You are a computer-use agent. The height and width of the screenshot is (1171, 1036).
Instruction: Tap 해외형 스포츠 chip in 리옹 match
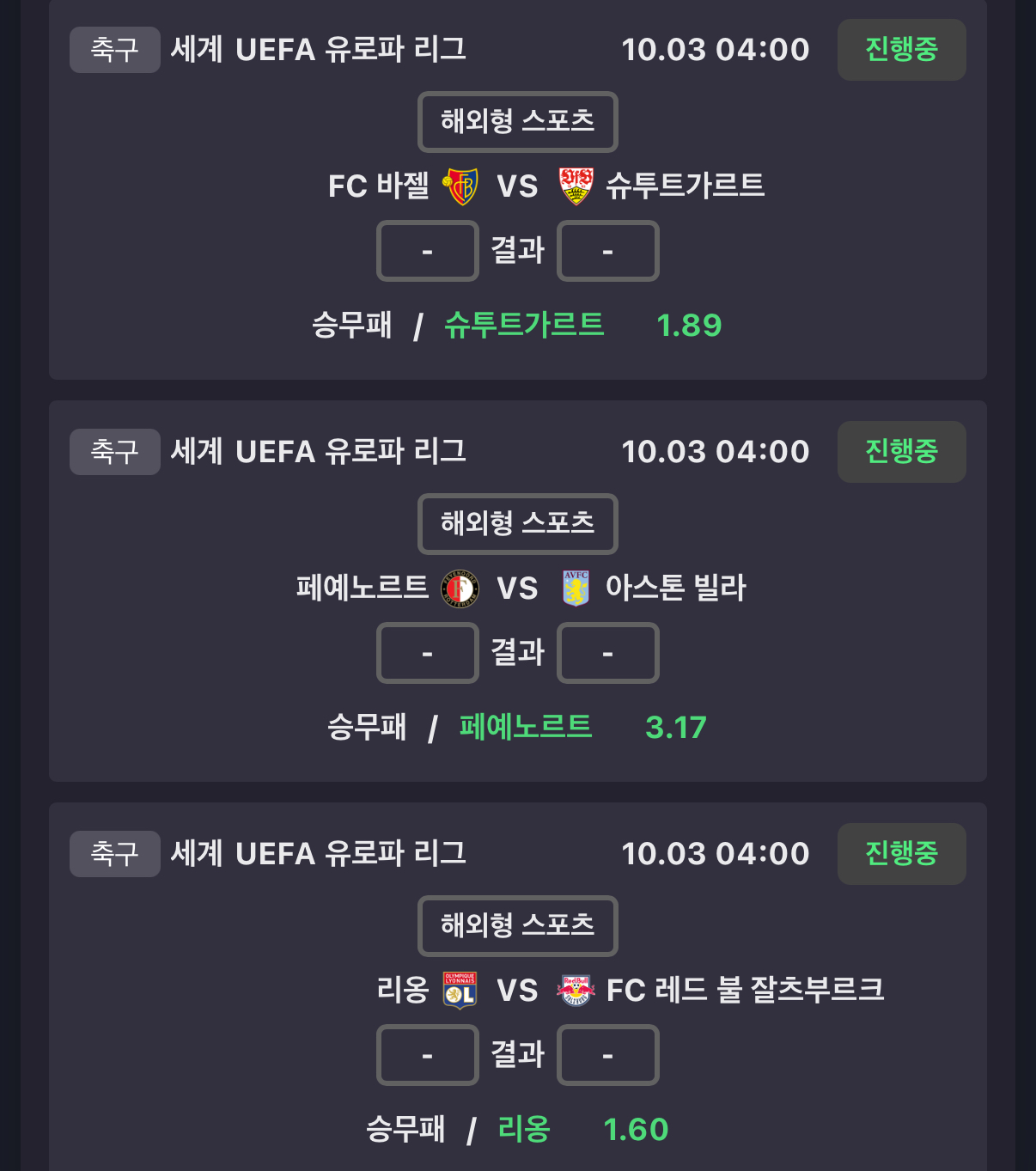point(517,925)
